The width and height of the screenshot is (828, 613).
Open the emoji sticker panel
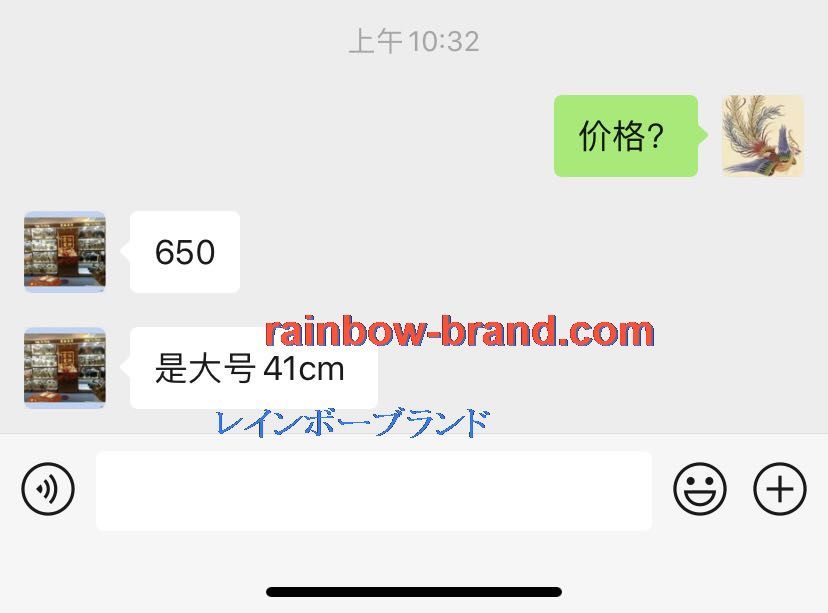(x=700, y=490)
